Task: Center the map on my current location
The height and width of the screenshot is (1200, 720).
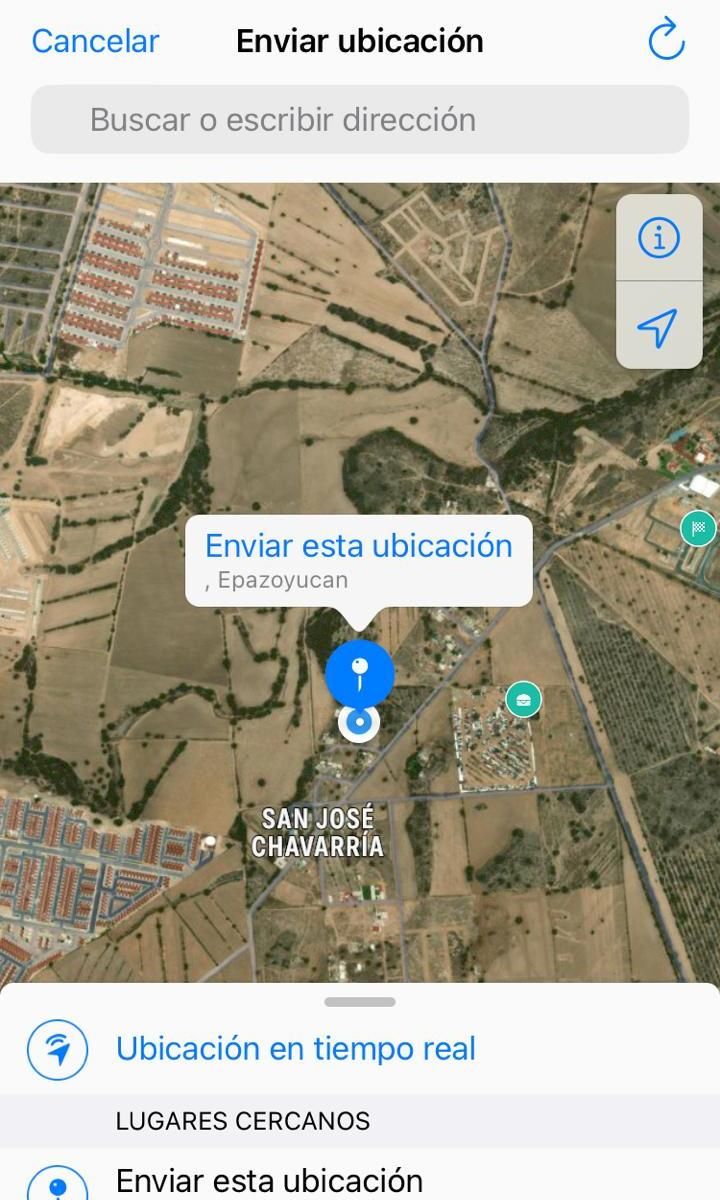Action: [x=658, y=326]
